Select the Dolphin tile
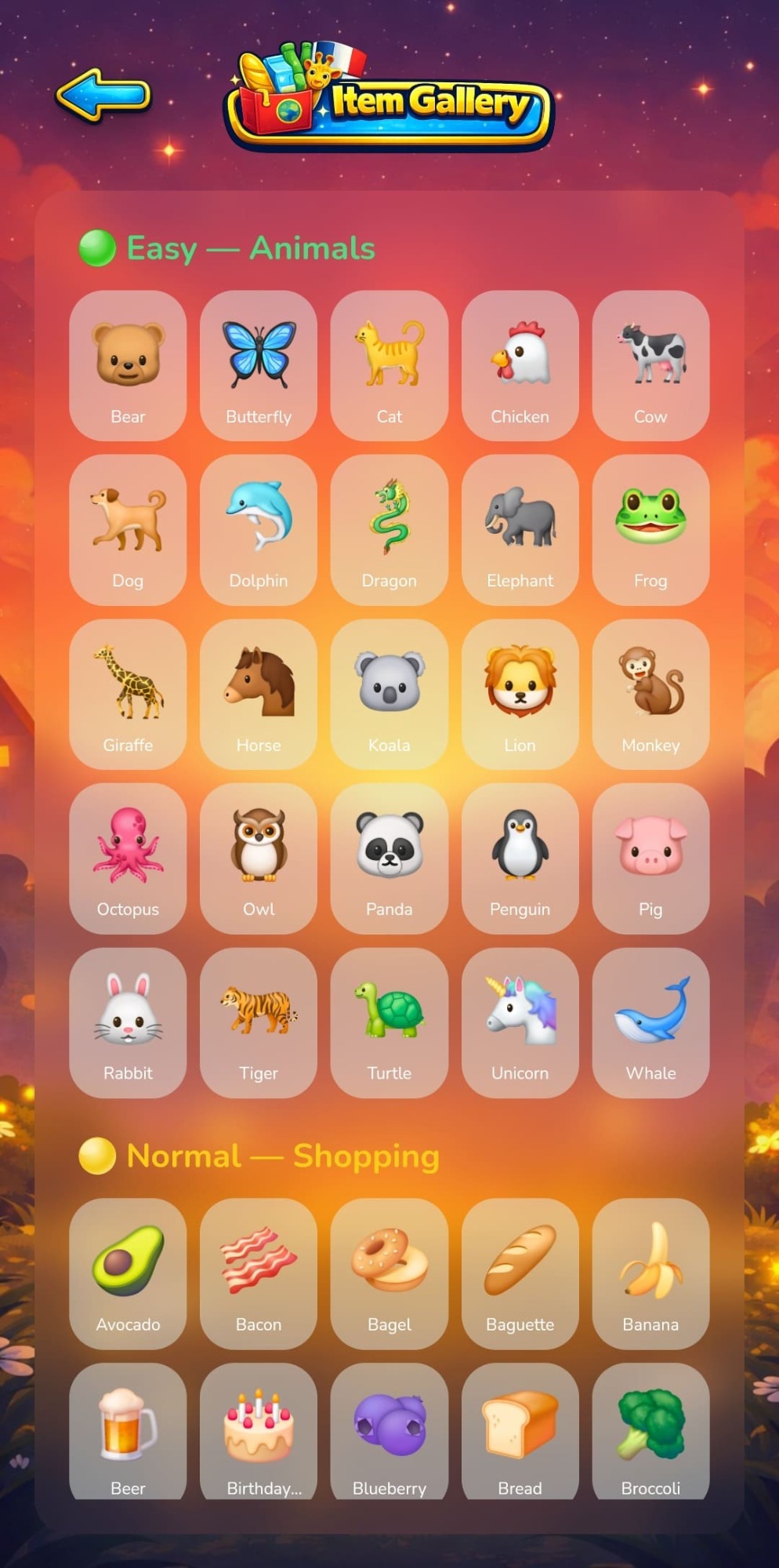The width and height of the screenshot is (779, 1568). [x=259, y=529]
